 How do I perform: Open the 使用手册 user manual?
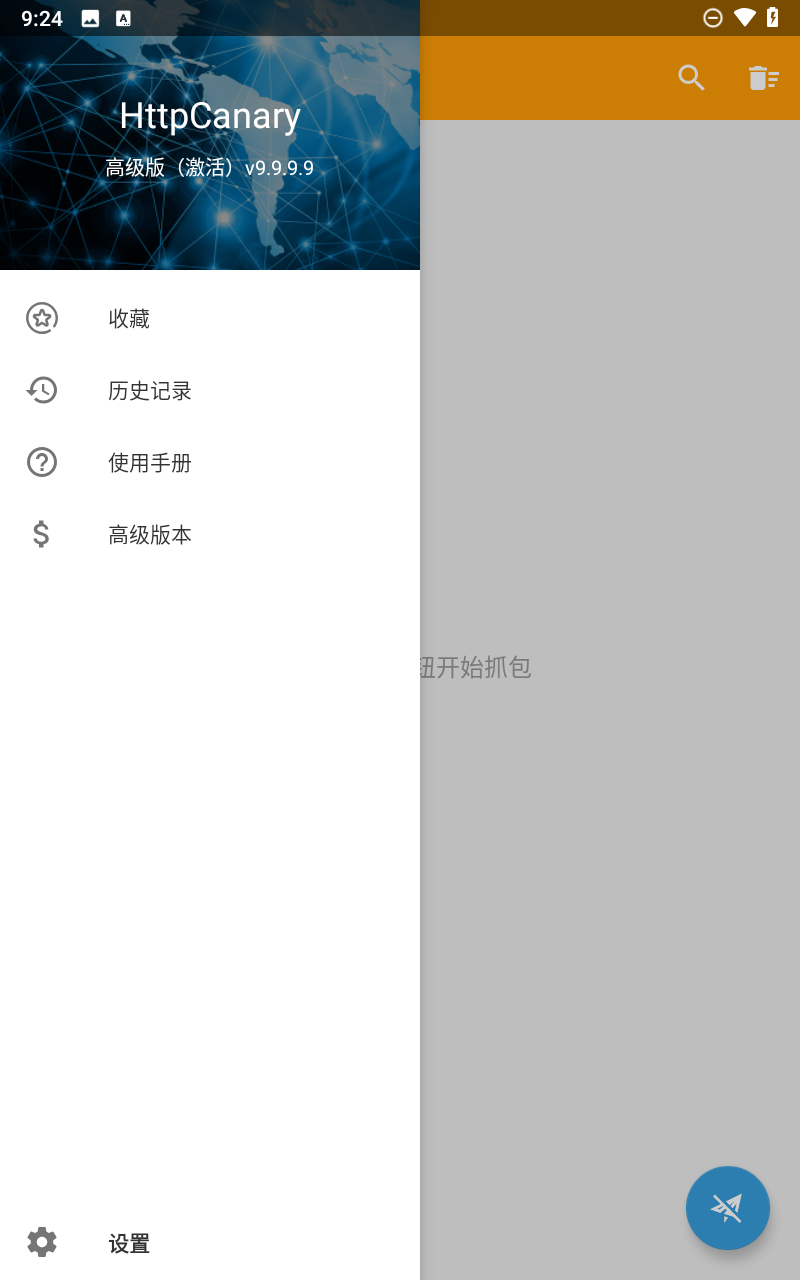click(x=210, y=462)
